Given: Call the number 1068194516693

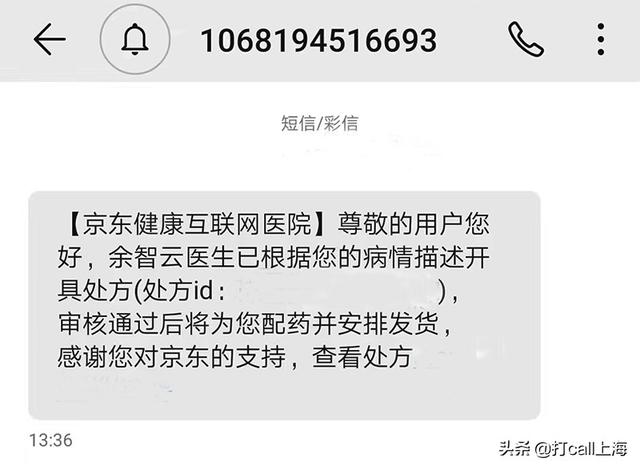Looking at the screenshot, I should [x=525, y=39].
